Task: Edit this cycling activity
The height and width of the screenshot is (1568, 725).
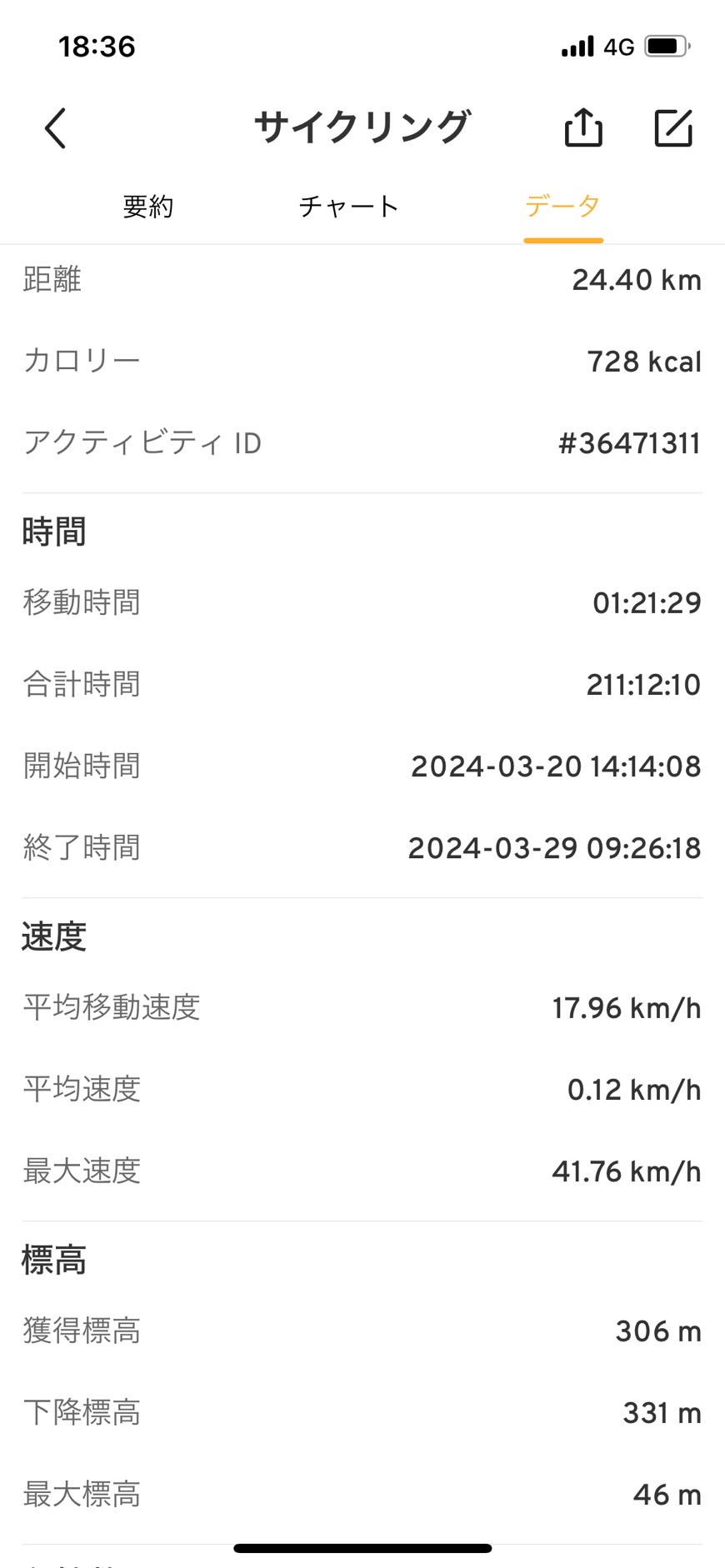Action: [x=673, y=128]
